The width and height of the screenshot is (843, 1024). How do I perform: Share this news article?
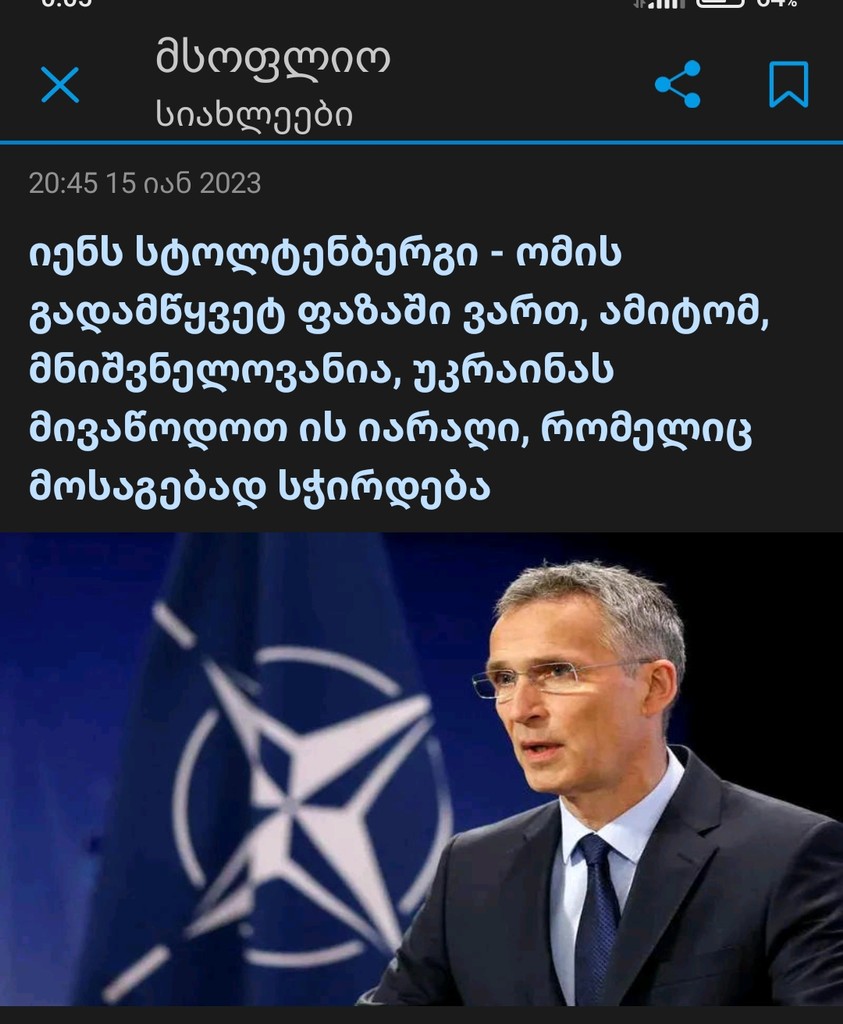678,85
